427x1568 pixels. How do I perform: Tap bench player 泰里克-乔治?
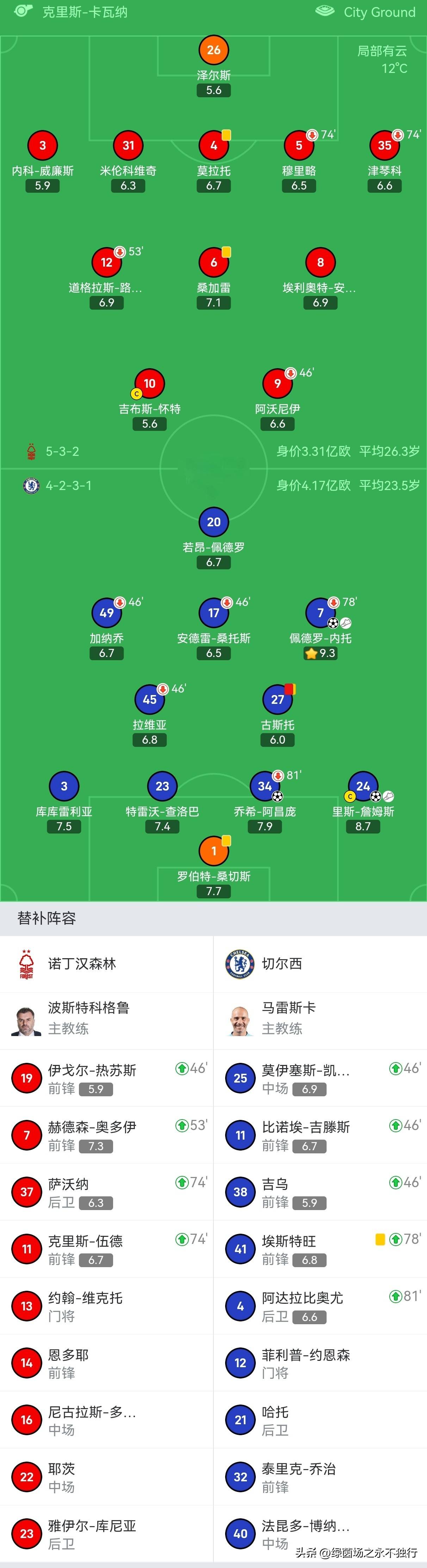[x=320, y=1477]
